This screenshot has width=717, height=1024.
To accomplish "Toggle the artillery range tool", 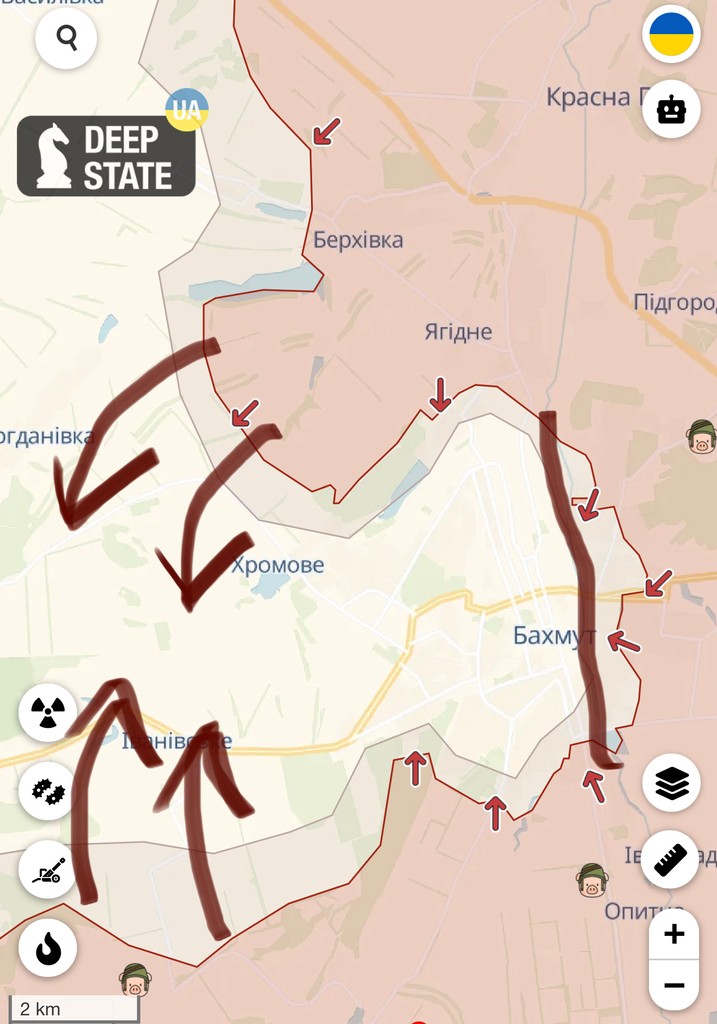I will tap(47, 870).
